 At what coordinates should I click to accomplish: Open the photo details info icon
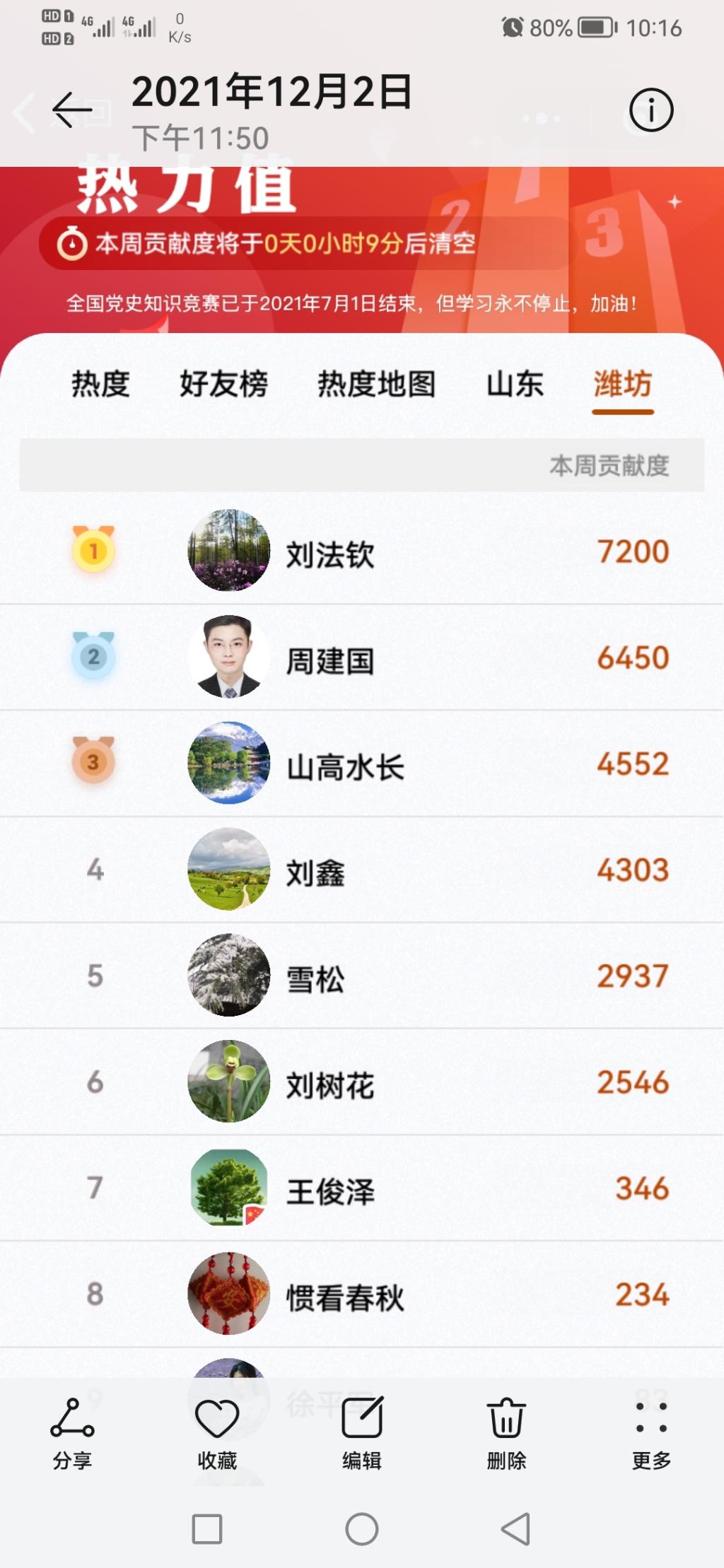coord(650,110)
